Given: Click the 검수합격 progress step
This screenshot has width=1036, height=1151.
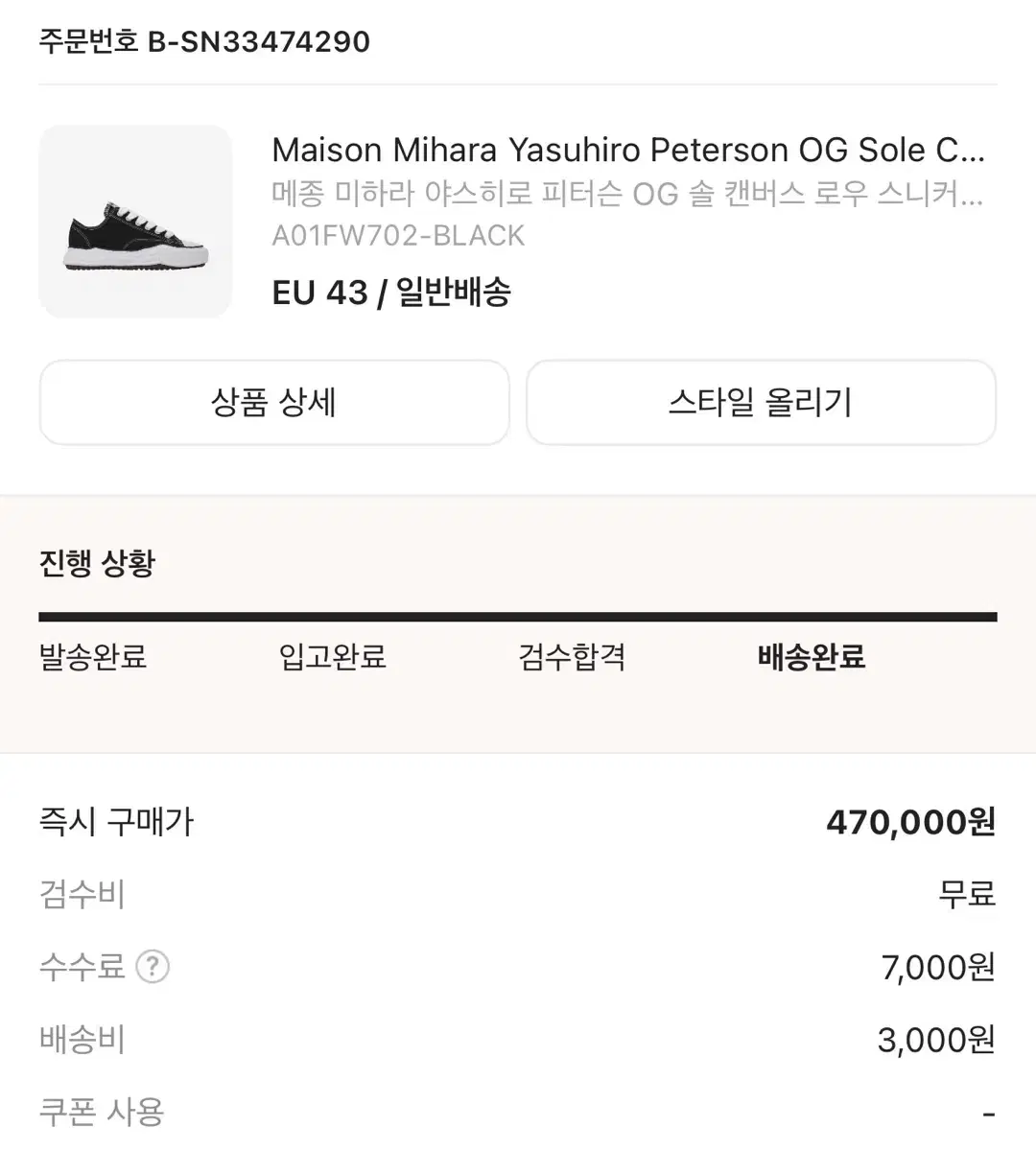Looking at the screenshot, I should tap(571, 658).
